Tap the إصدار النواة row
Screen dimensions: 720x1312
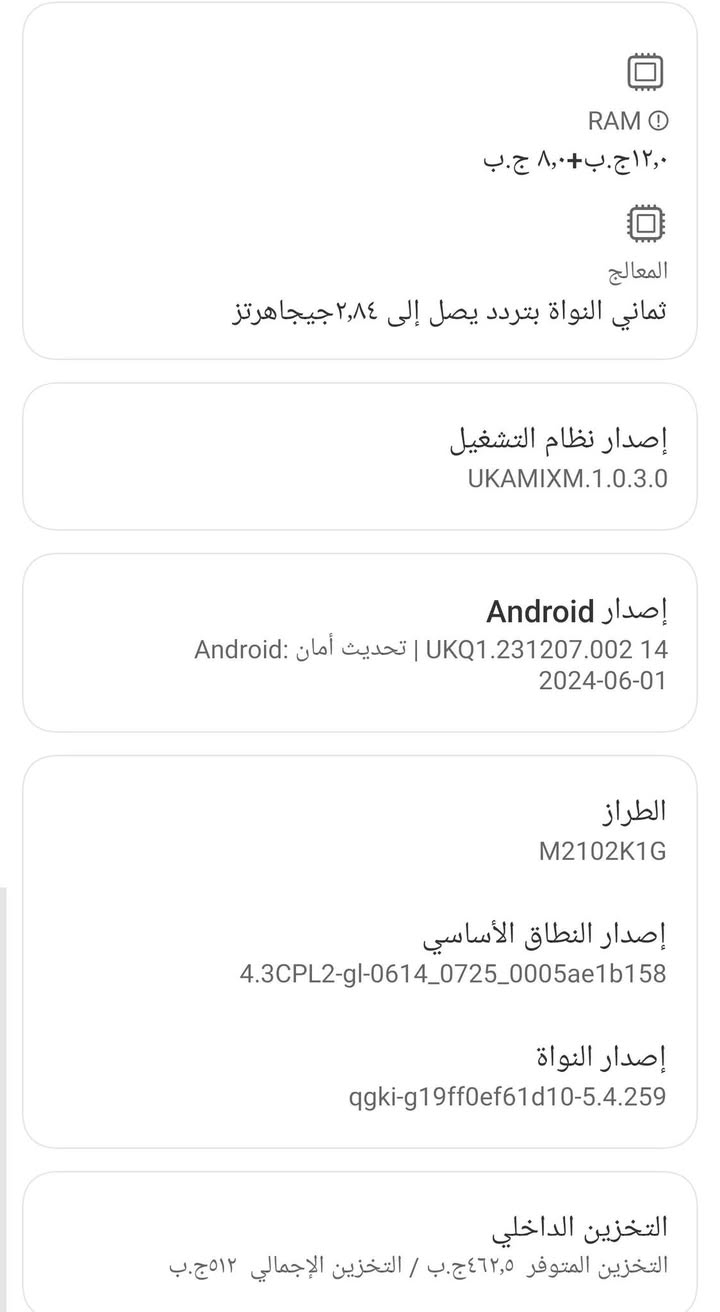tap(360, 1077)
